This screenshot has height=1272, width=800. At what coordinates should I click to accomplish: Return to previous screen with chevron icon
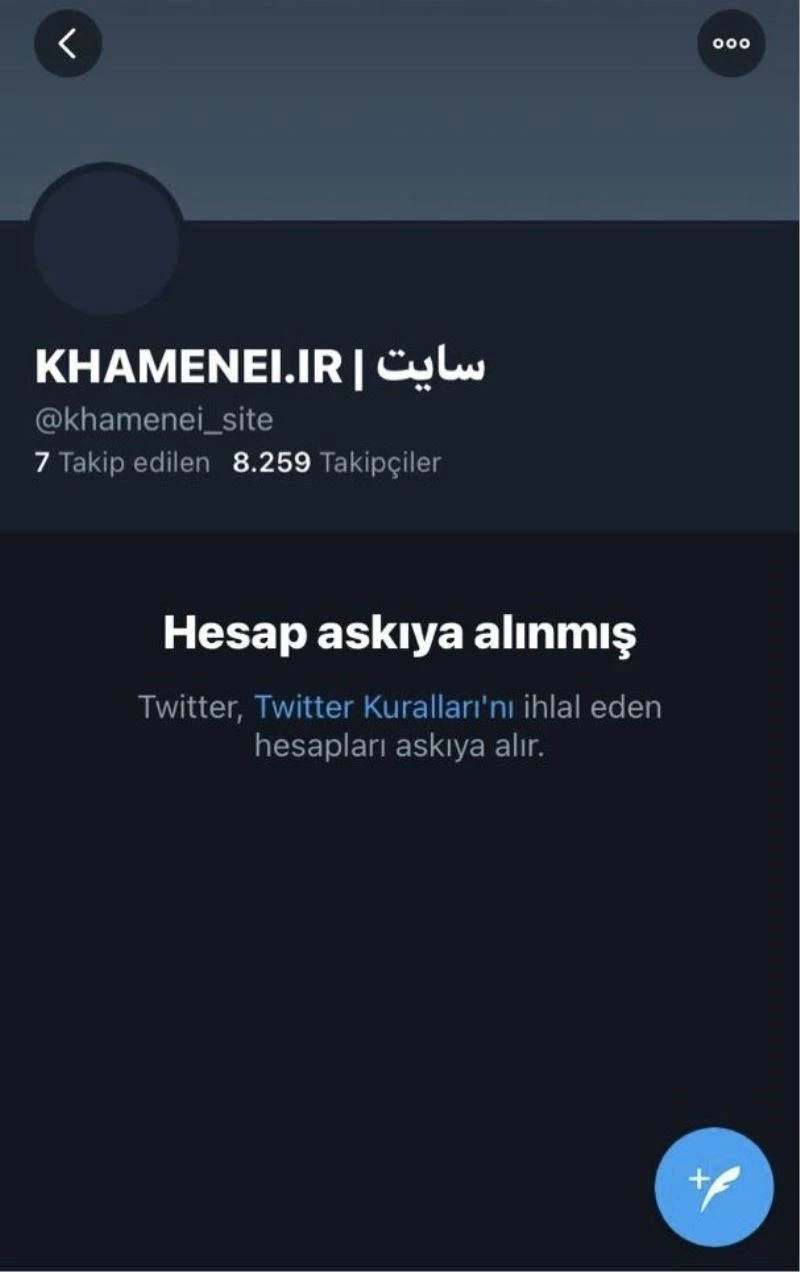68,43
